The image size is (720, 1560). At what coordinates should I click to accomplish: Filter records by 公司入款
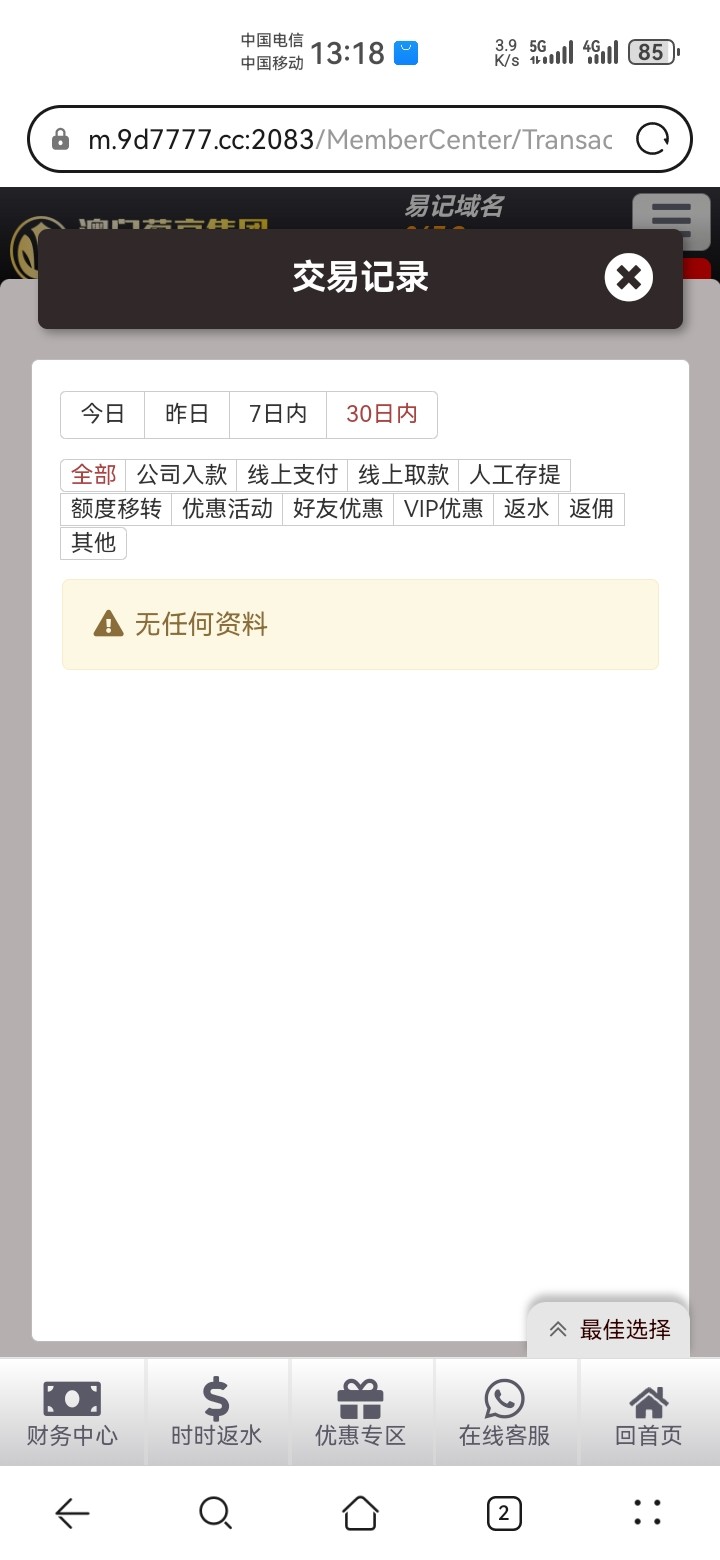[x=182, y=474]
